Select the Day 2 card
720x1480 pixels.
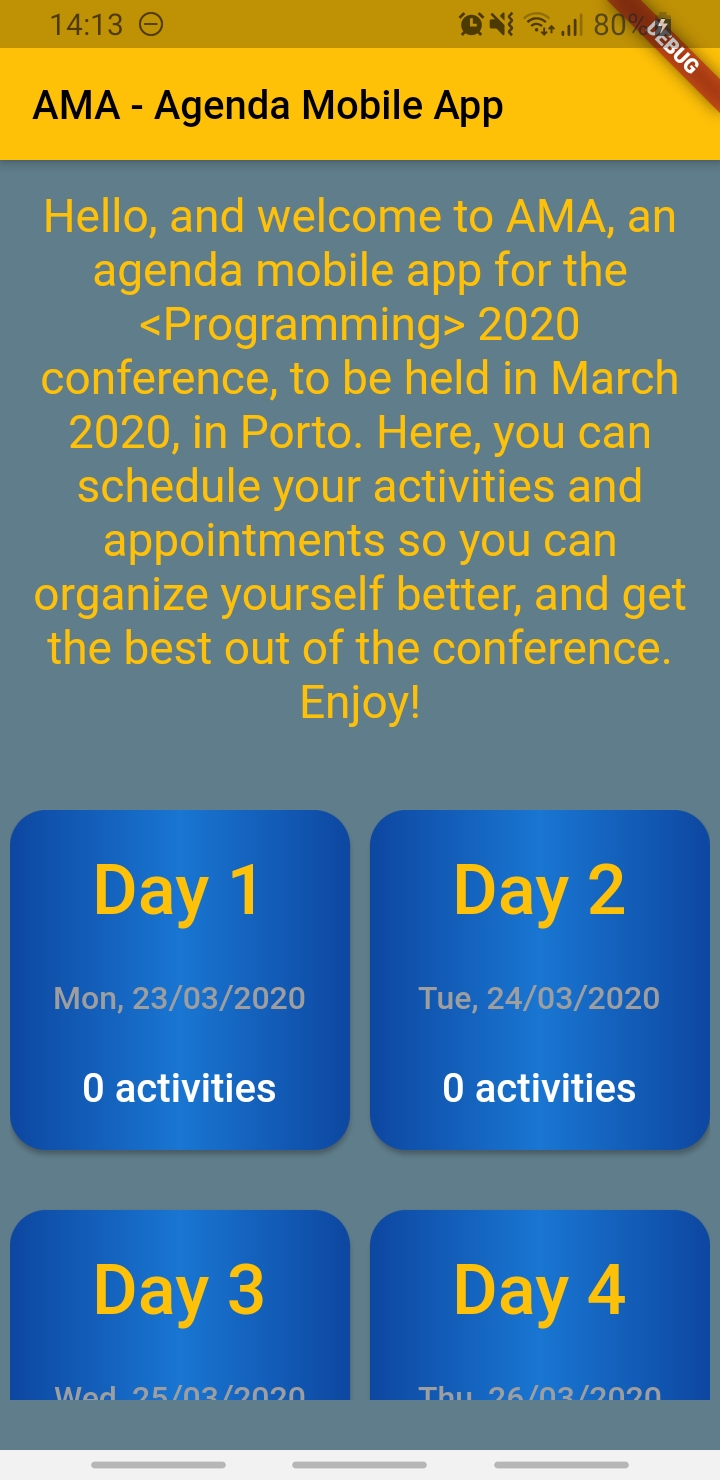[540, 980]
